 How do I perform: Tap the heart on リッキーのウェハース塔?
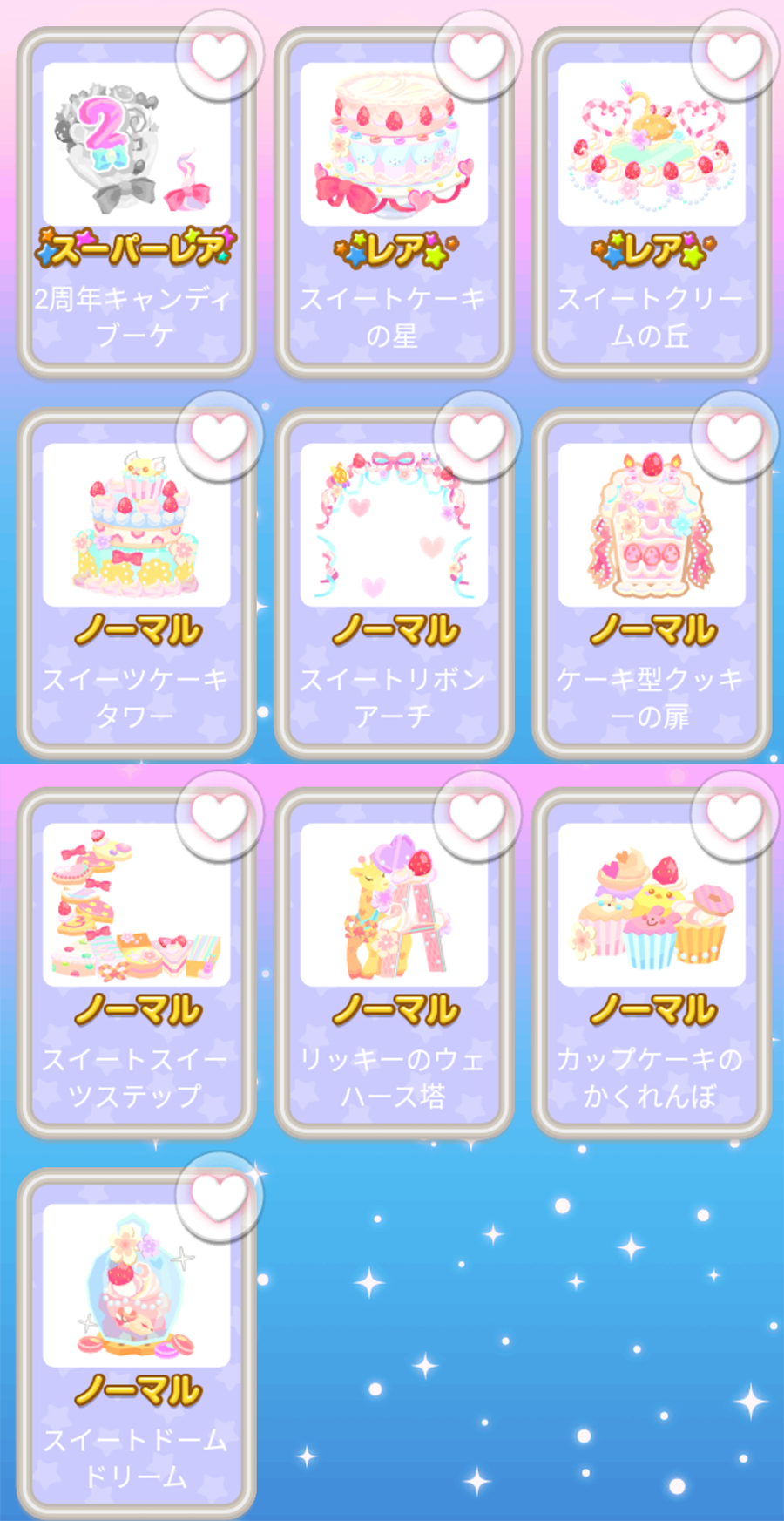476,816
